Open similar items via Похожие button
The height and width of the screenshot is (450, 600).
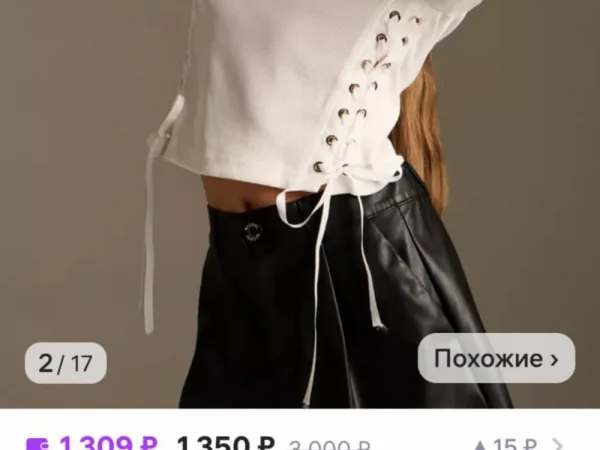[x=496, y=359]
